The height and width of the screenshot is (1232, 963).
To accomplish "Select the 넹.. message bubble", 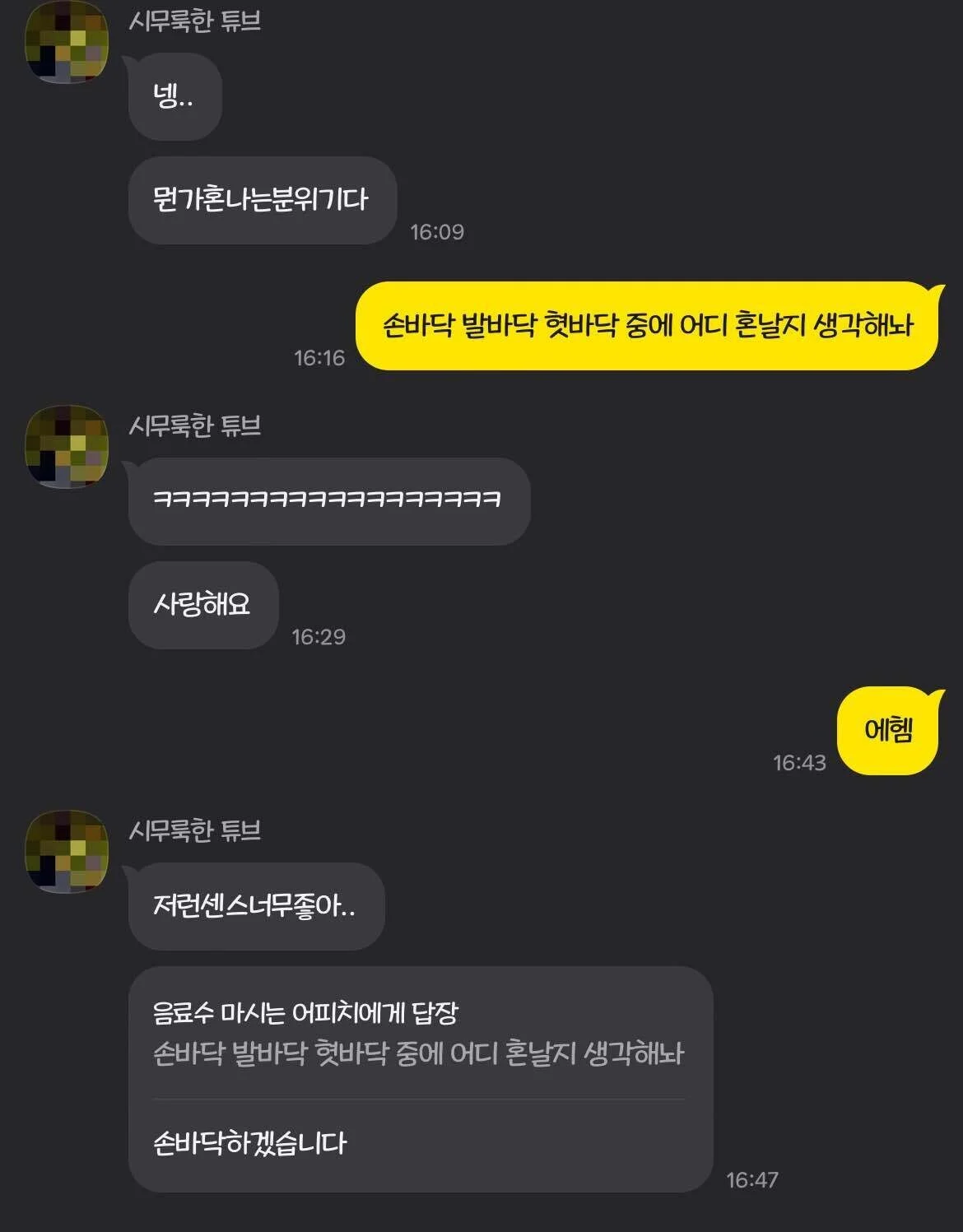I will click(x=174, y=95).
